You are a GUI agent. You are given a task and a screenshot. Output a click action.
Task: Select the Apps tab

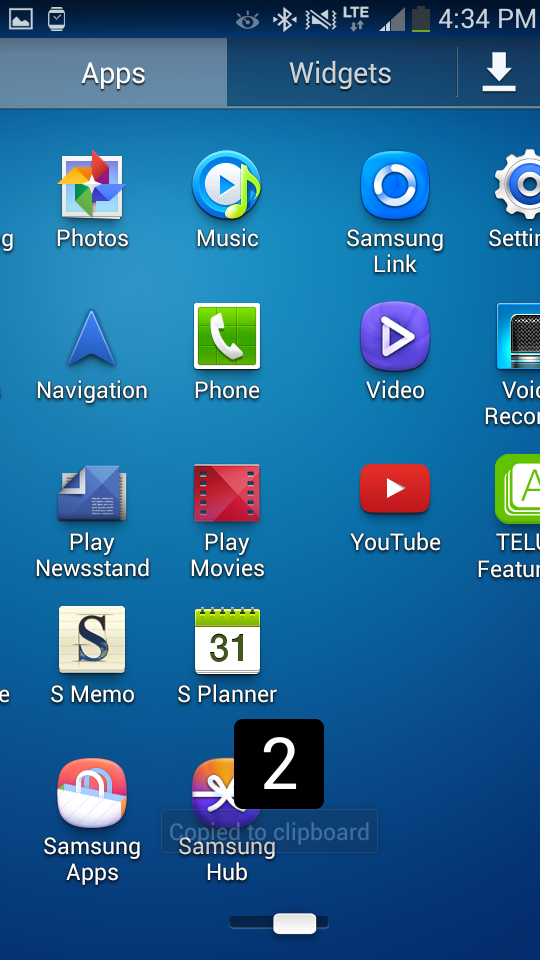coord(113,73)
